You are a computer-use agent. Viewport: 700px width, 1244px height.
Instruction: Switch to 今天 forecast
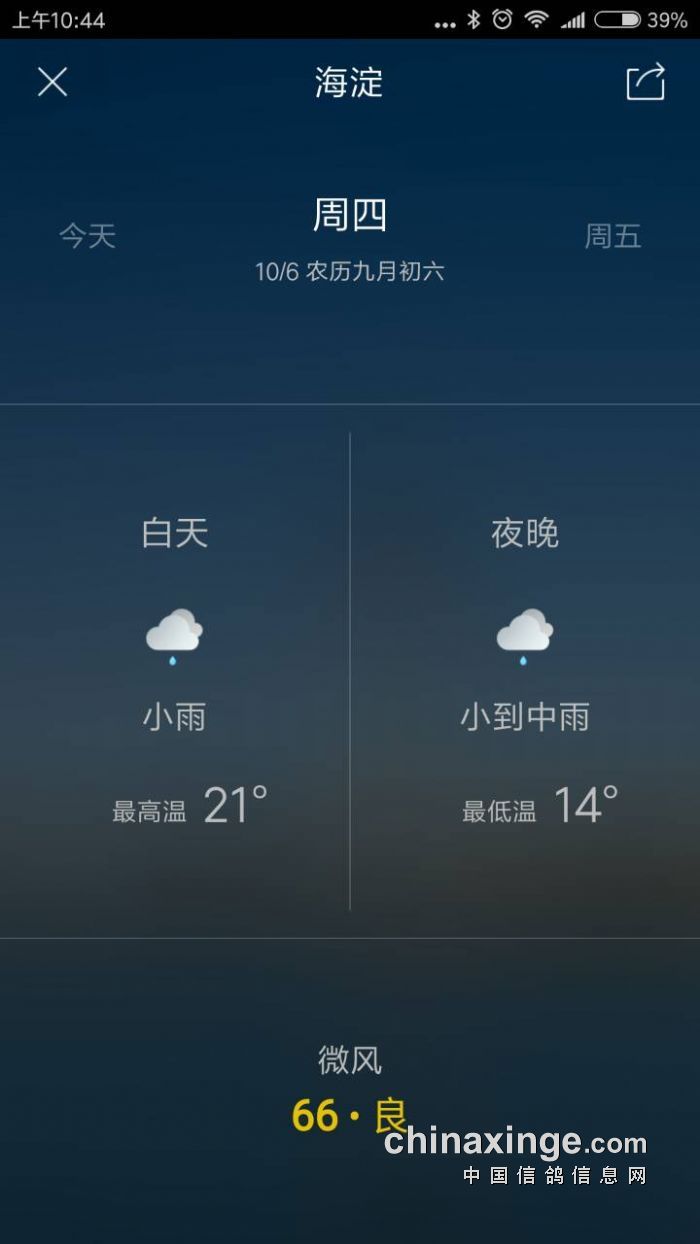point(88,236)
